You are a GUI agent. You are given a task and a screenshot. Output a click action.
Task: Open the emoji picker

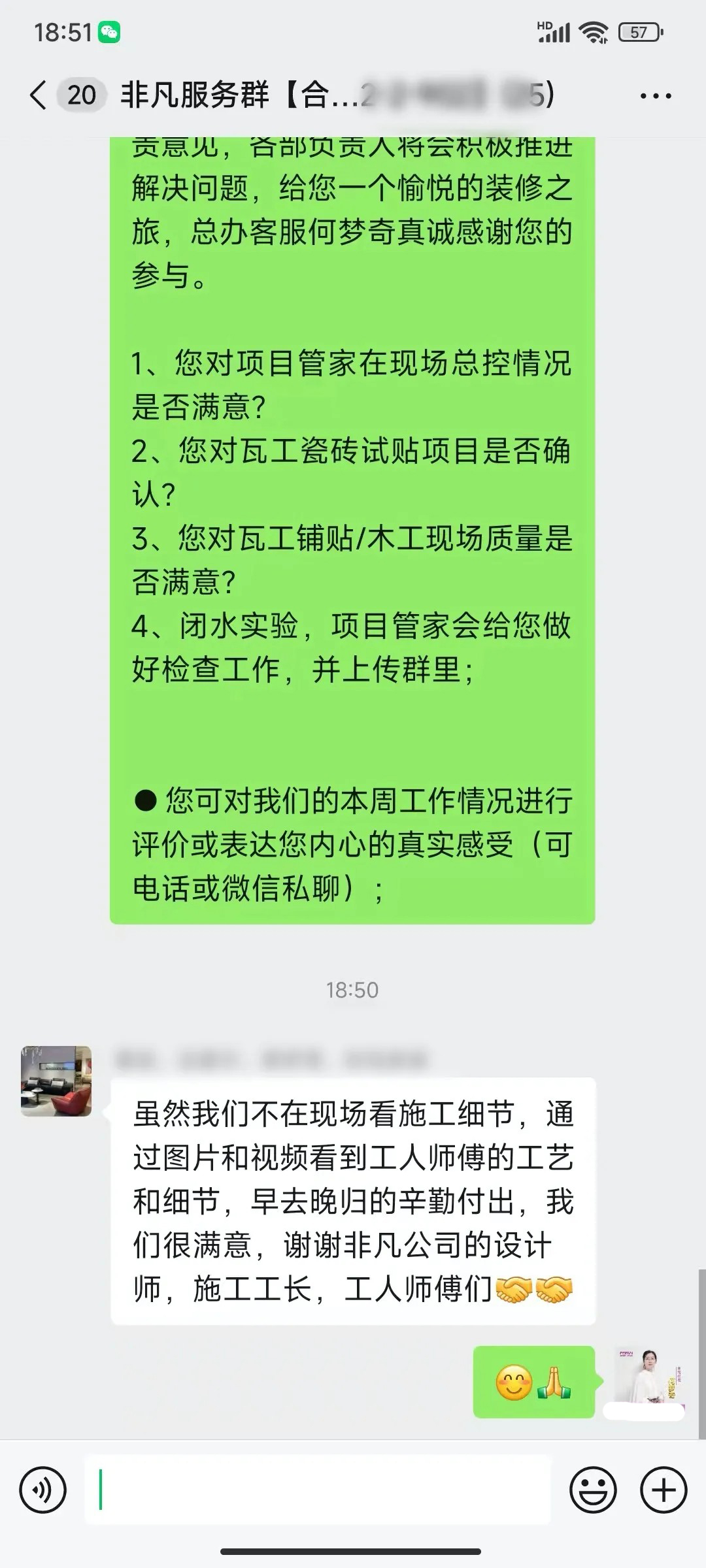click(x=593, y=1490)
